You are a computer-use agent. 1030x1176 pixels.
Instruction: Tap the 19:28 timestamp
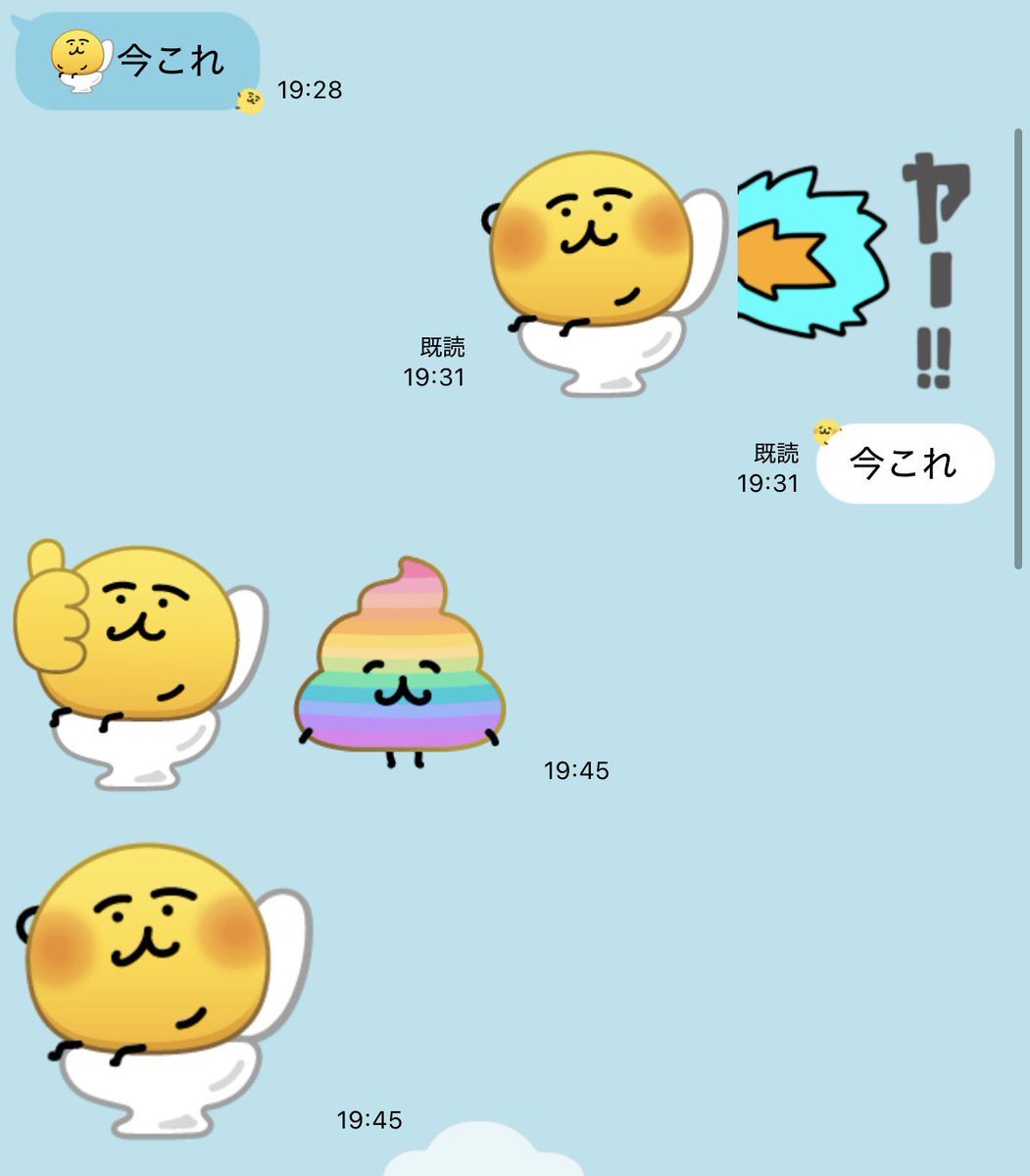[x=309, y=90]
